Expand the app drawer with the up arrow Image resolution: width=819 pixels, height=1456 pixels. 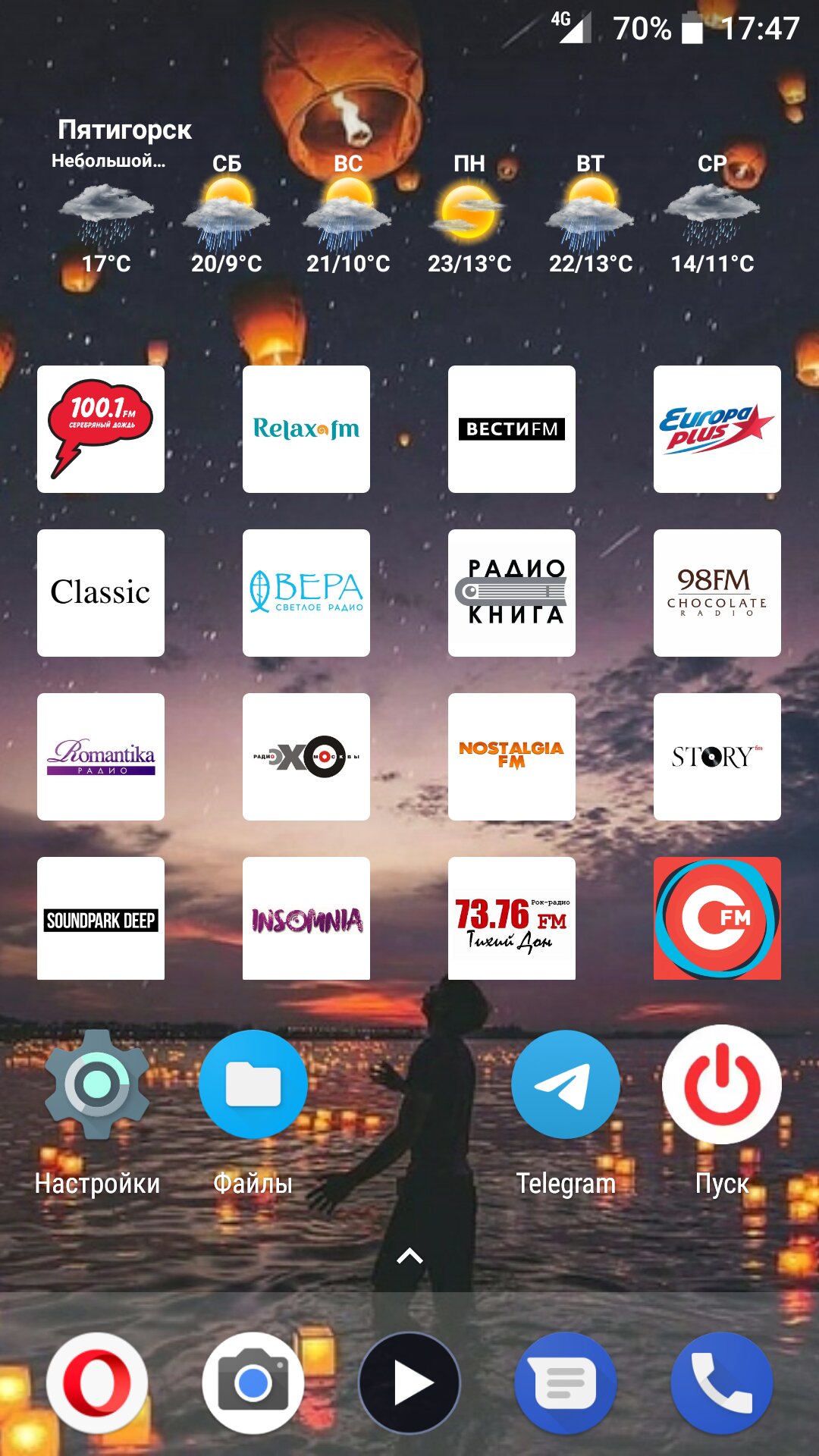[409, 1257]
